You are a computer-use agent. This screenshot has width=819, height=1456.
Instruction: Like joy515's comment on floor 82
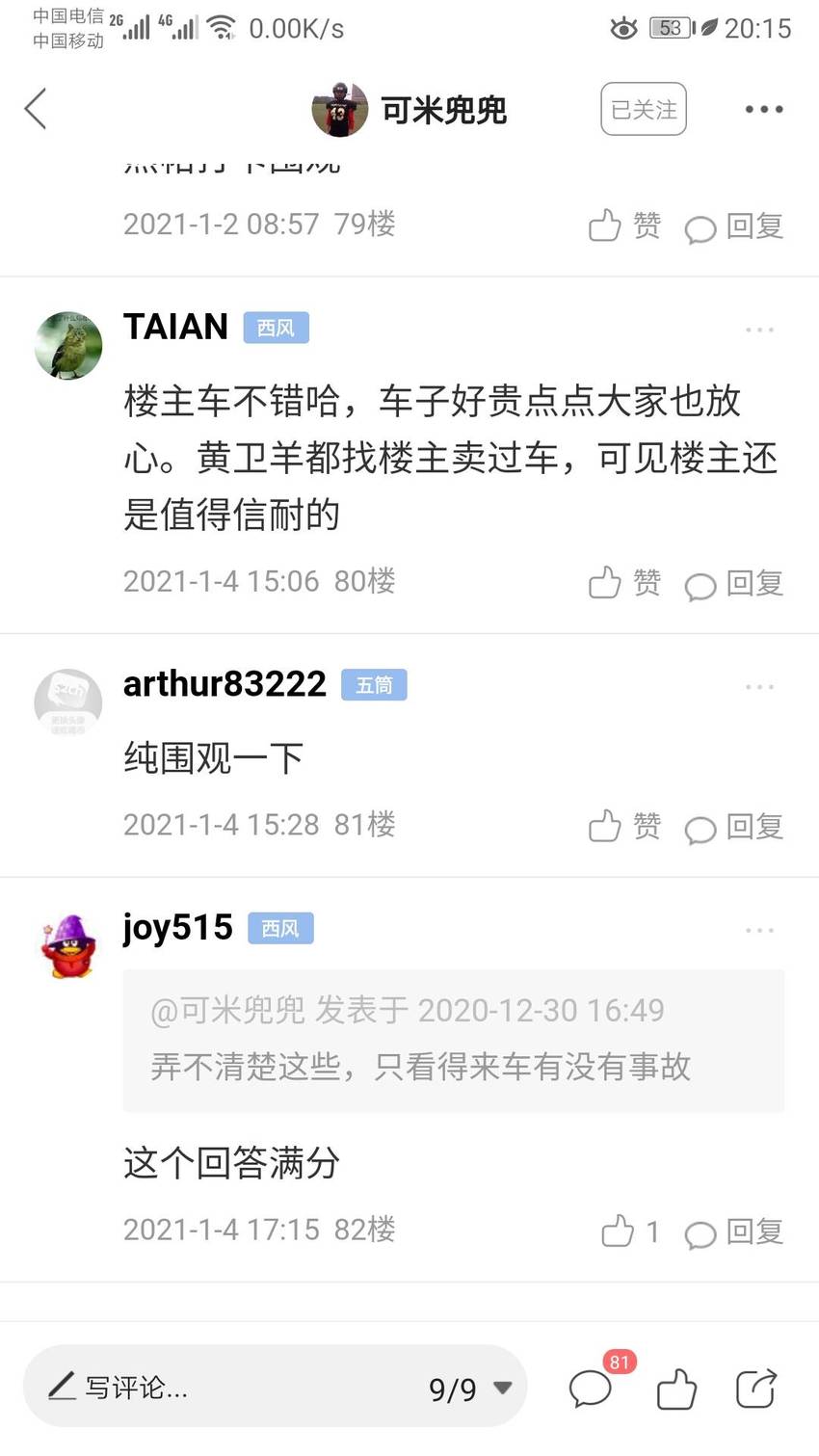tap(629, 1231)
